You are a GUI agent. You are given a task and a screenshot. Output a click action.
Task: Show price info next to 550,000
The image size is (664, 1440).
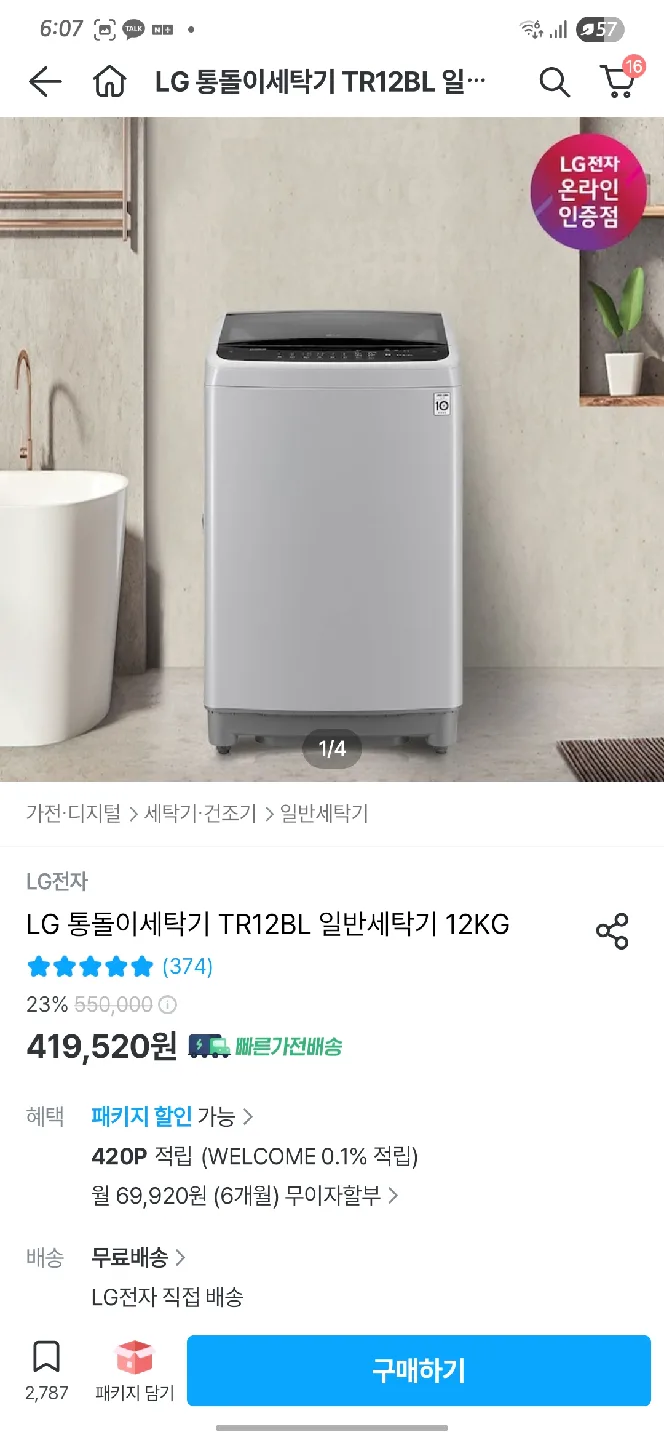(168, 1005)
